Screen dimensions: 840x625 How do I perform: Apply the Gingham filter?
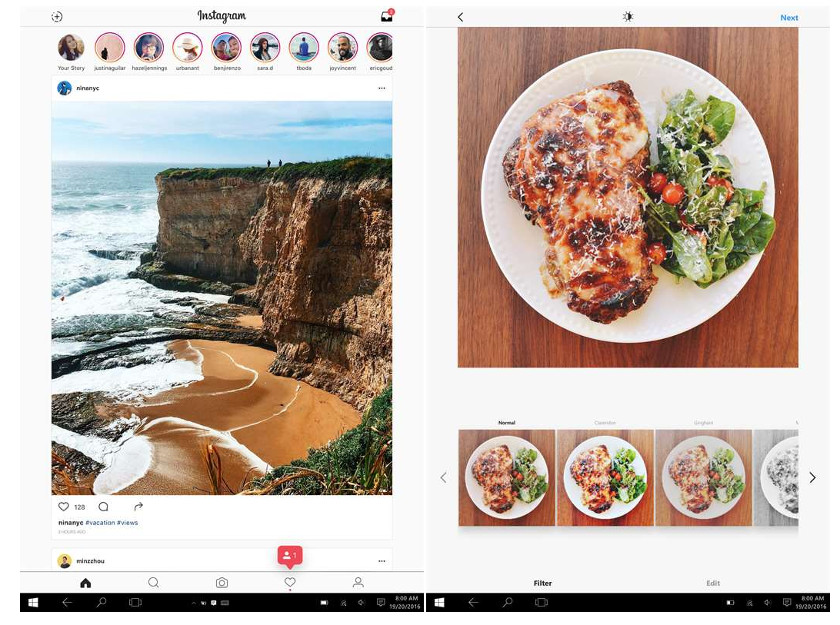click(x=703, y=477)
